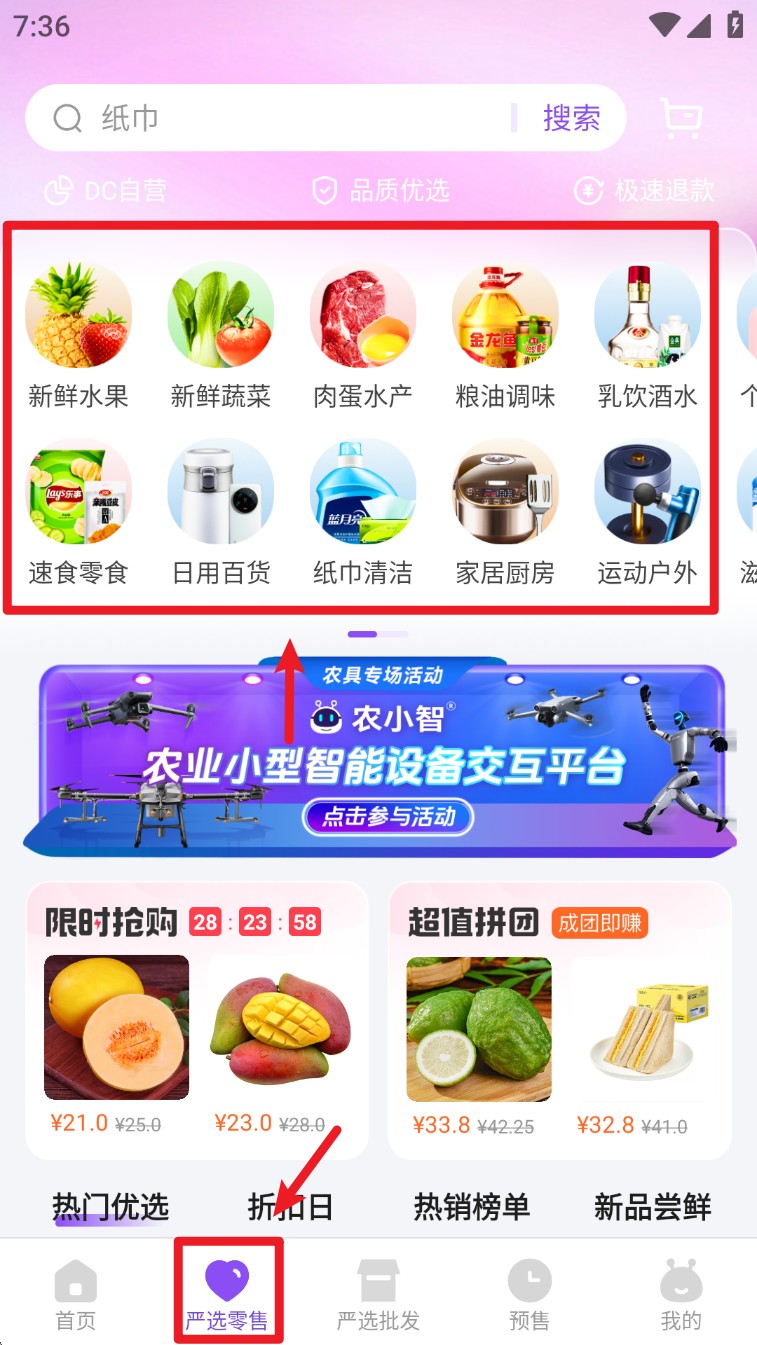Open the 热销榜单 section
The image size is (757, 1345).
pos(470,1207)
